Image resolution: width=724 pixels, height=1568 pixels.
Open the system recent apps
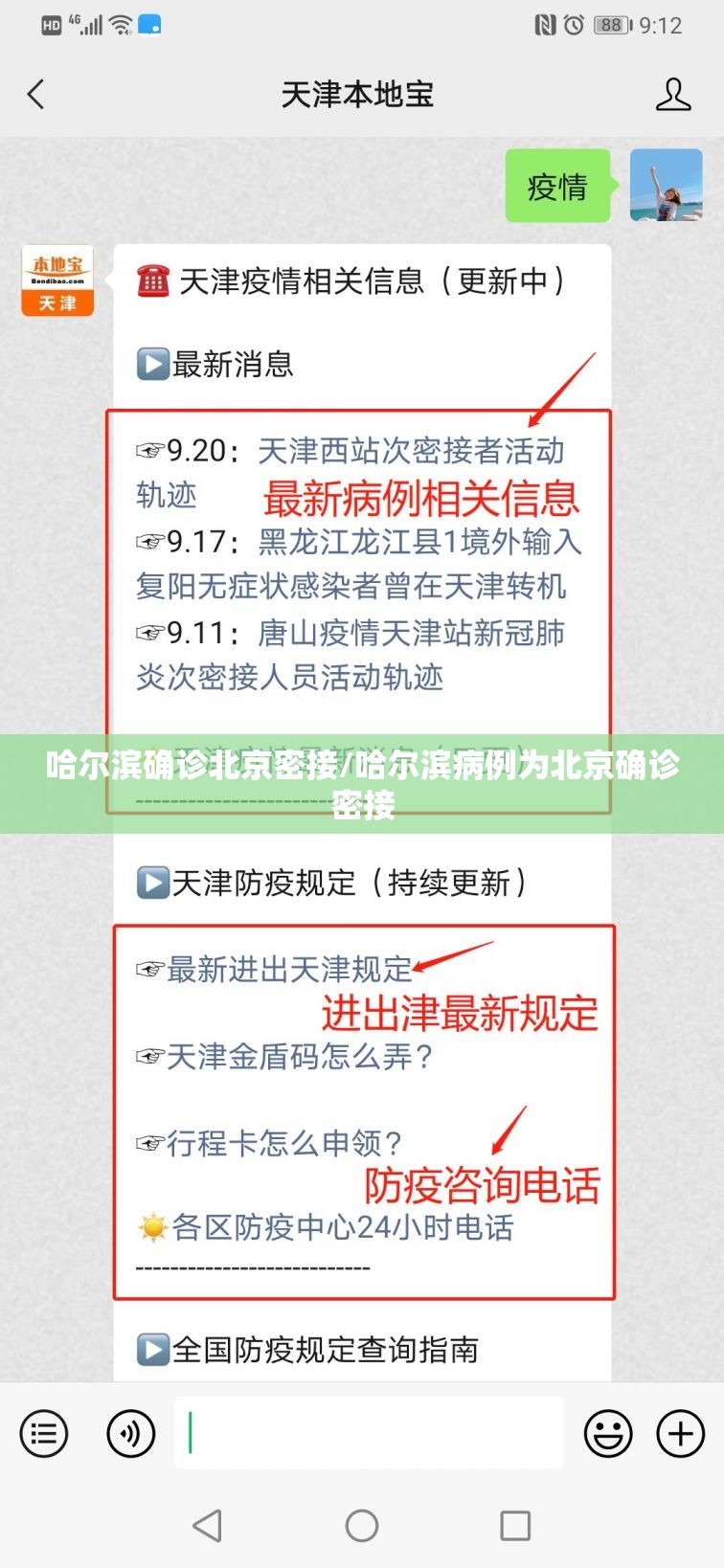[x=515, y=1525]
